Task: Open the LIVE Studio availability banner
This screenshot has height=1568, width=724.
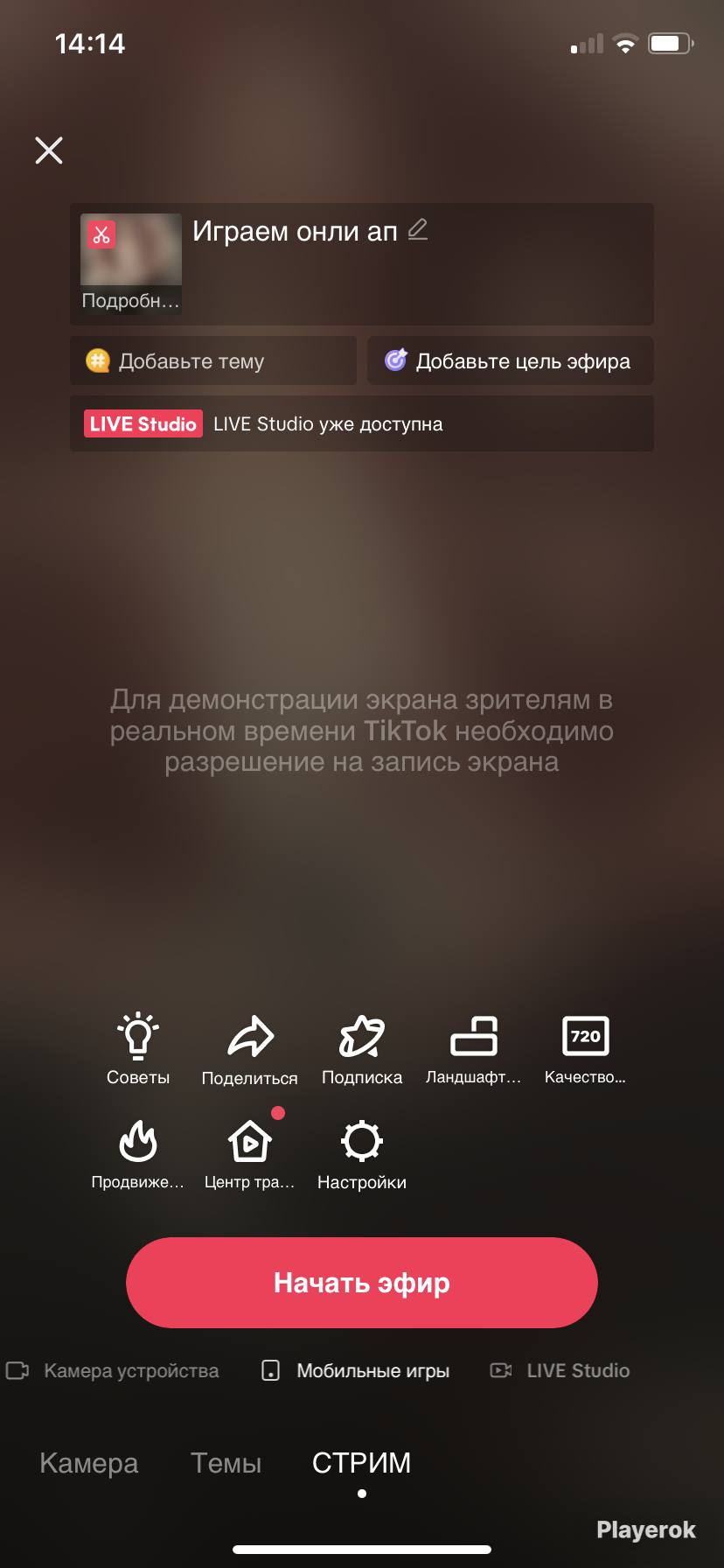Action: [362, 423]
